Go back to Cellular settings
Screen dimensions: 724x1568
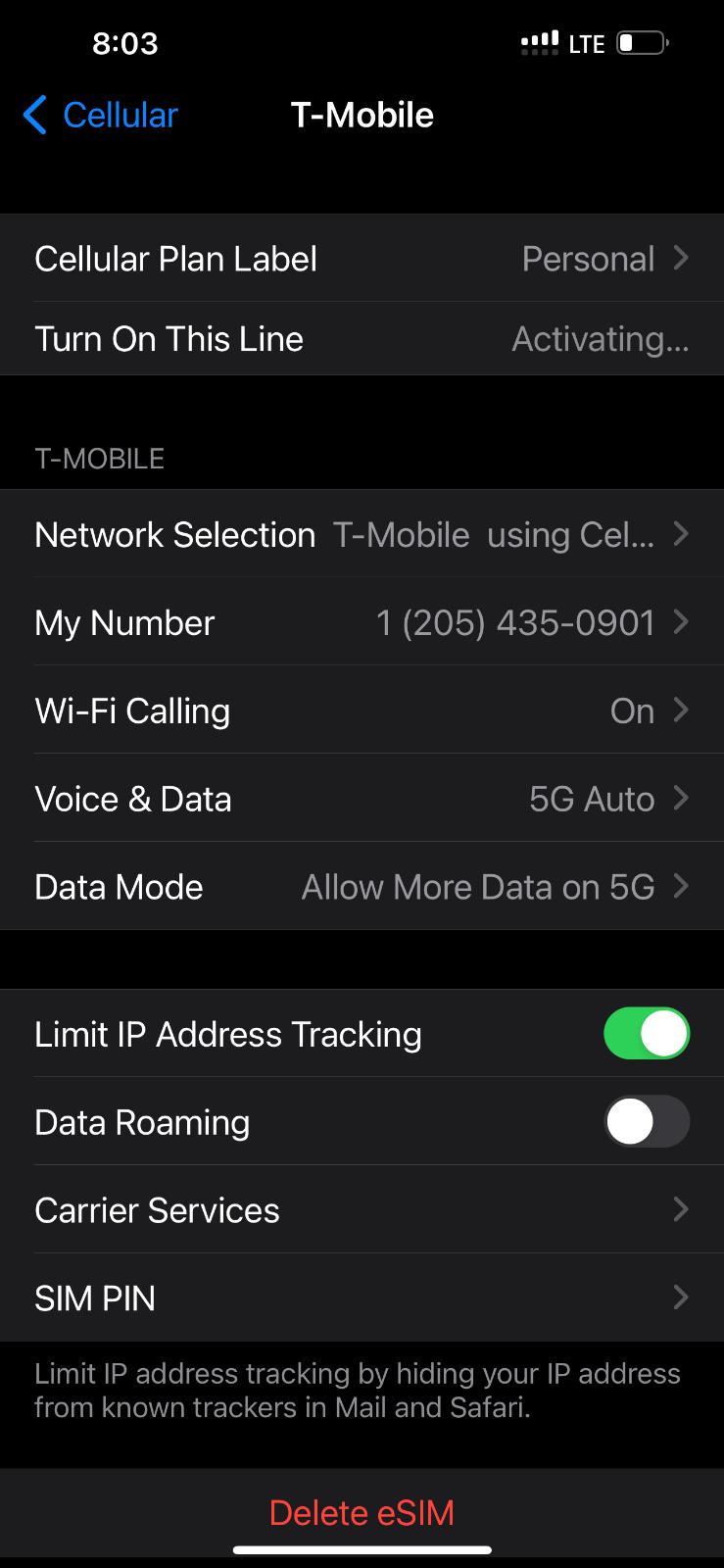[100, 116]
